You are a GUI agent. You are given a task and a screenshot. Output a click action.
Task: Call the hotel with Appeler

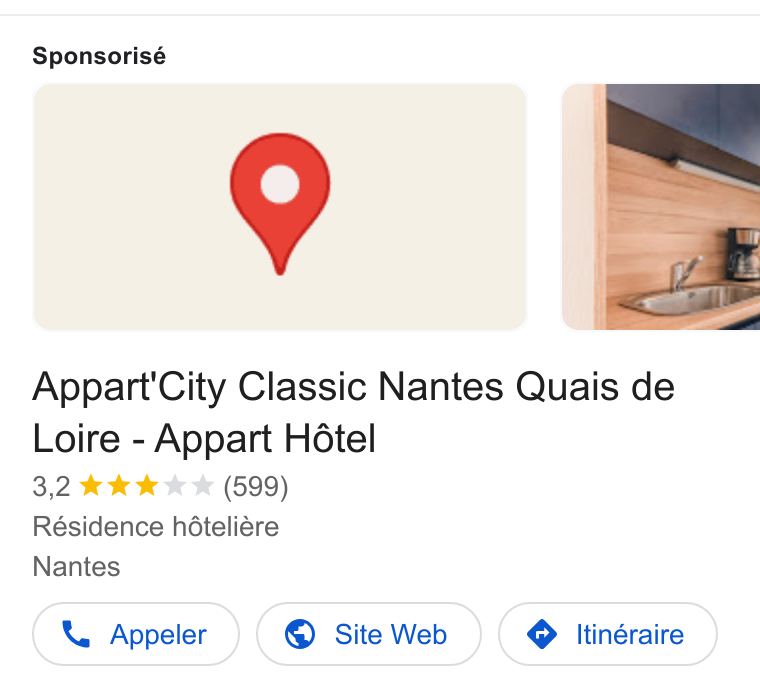[136, 634]
